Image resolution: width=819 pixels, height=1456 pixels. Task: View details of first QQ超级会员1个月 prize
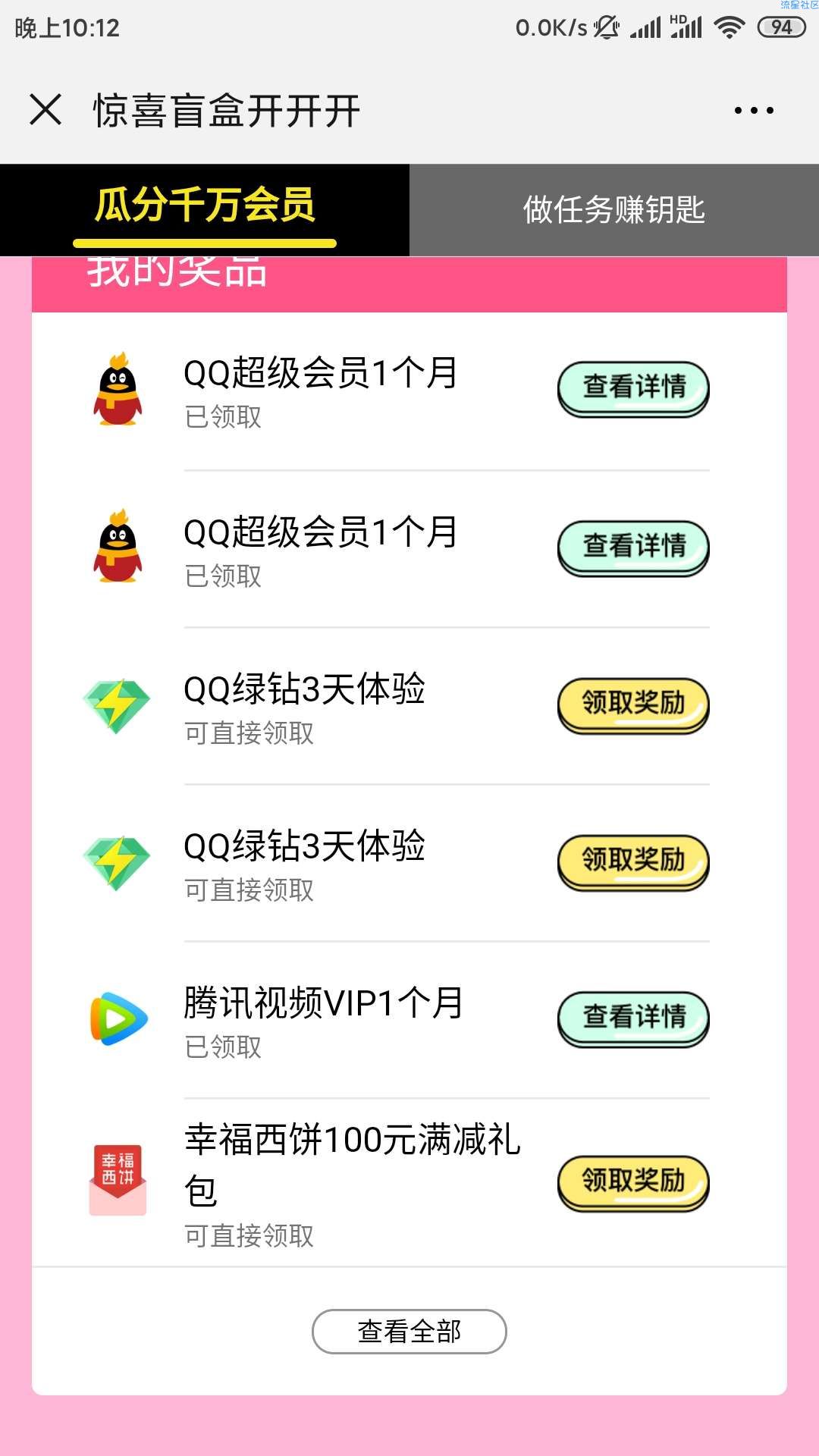click(x=633, y=389)
